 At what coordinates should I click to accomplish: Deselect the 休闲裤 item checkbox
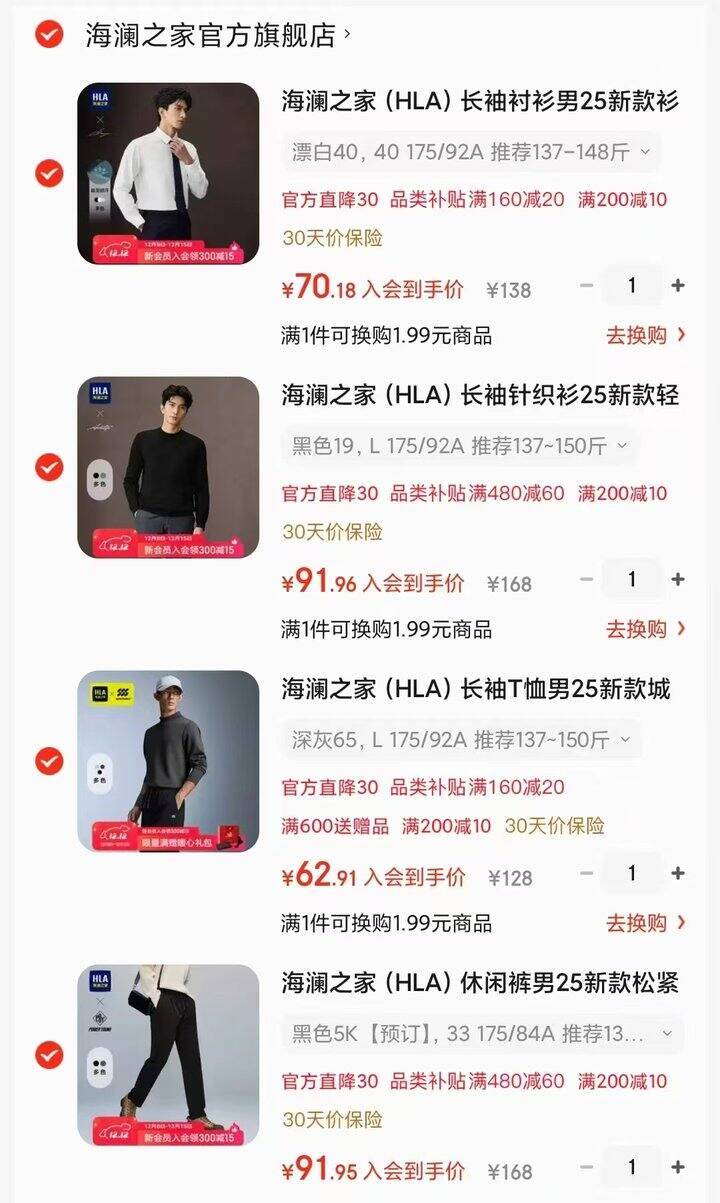point(49,1054)
